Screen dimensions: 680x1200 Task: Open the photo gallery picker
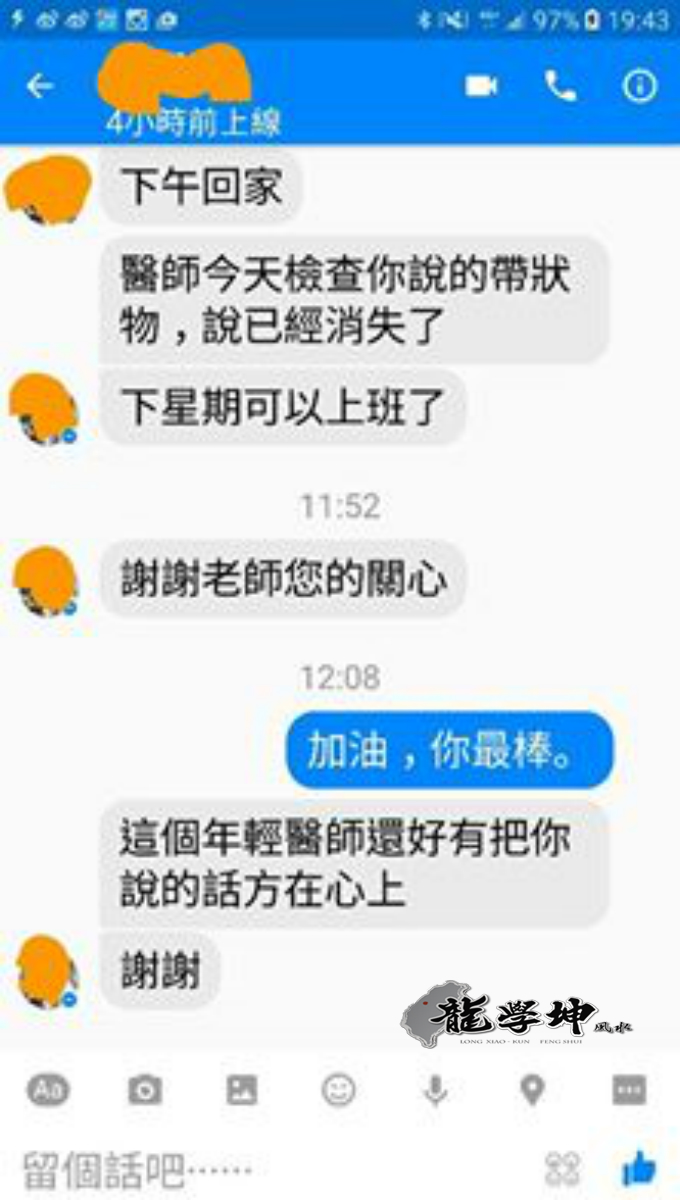(x=242, y=1090)
